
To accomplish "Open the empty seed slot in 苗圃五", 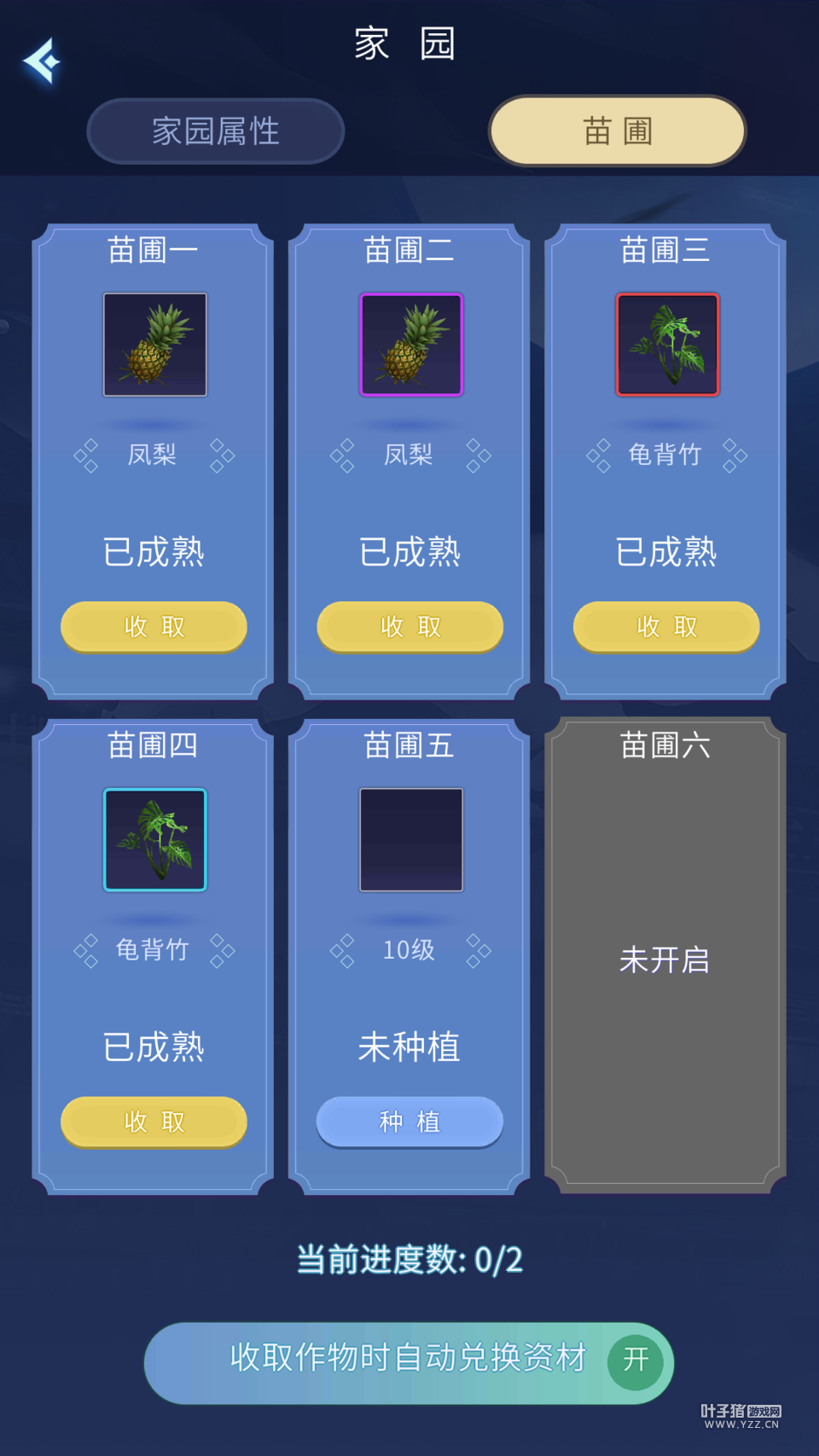I will (x=410, y=840).
